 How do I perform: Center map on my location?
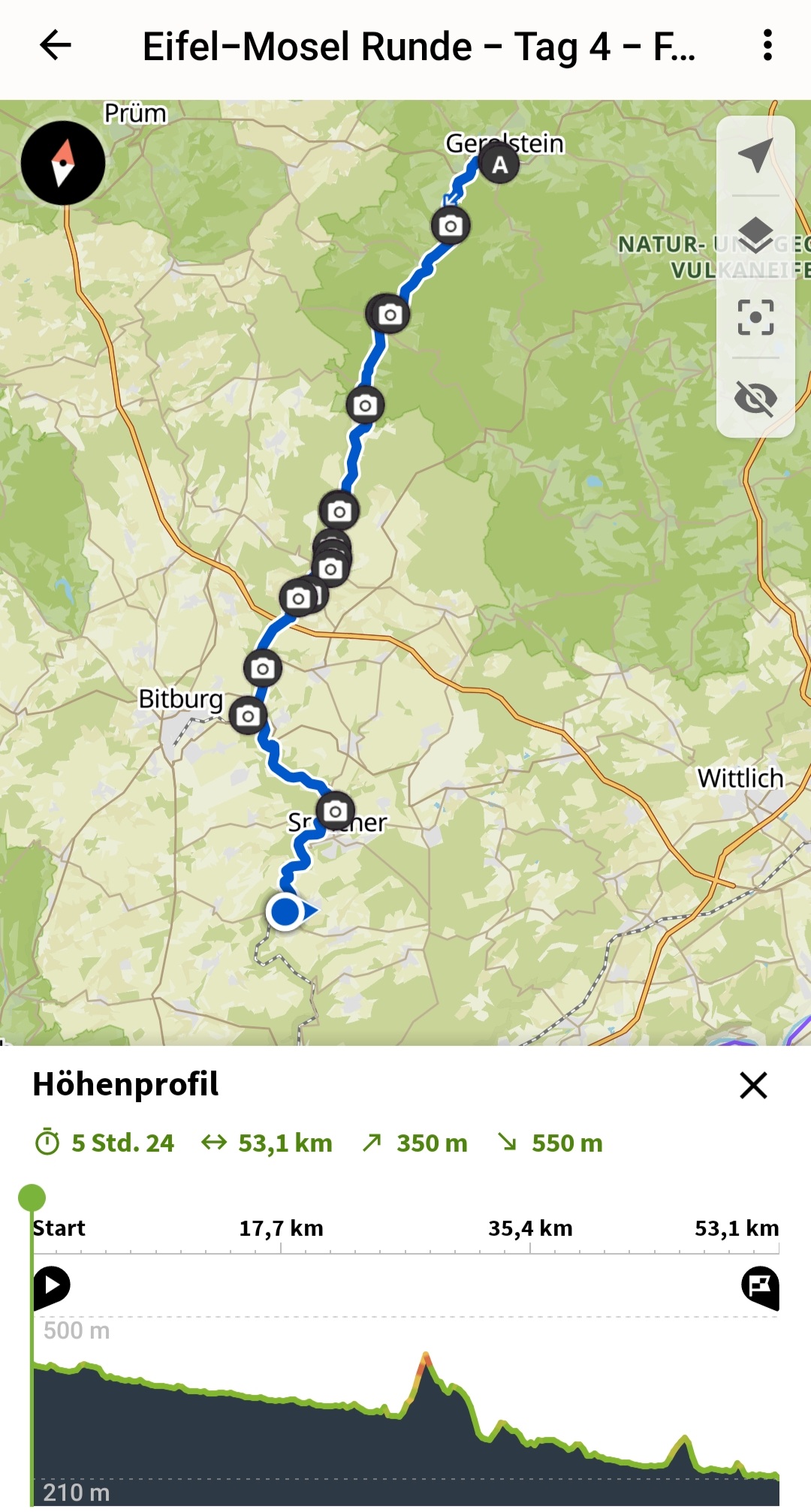click(x=755, y=155)
